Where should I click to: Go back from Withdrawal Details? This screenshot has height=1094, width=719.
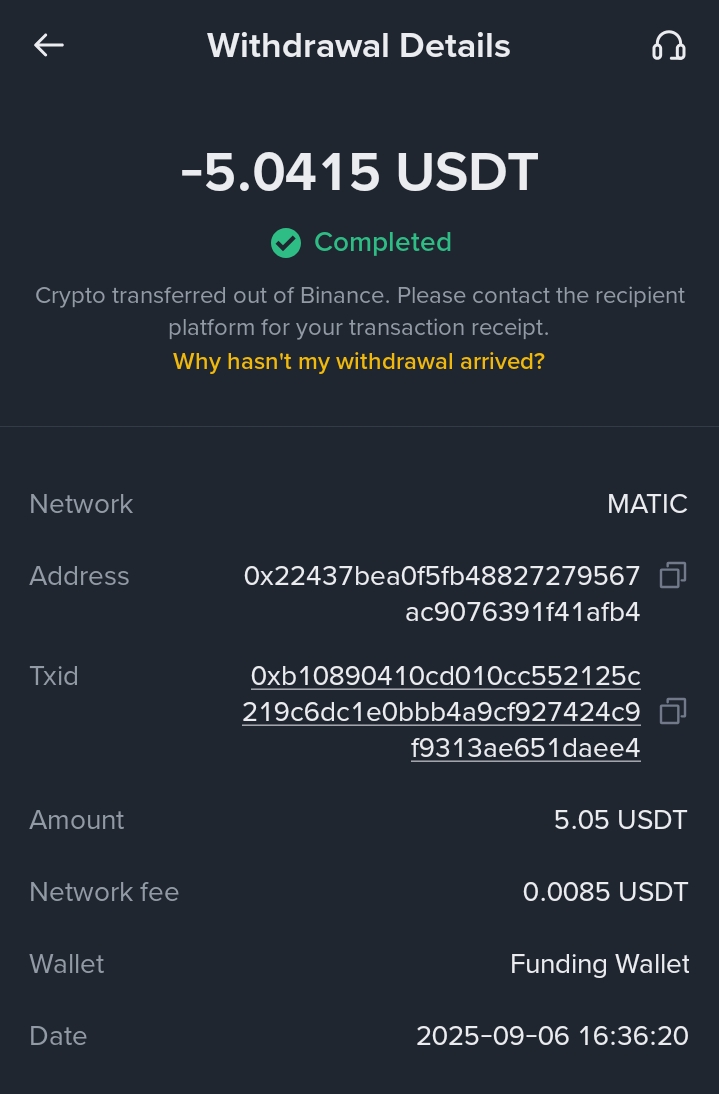click(x=49, y=45)
